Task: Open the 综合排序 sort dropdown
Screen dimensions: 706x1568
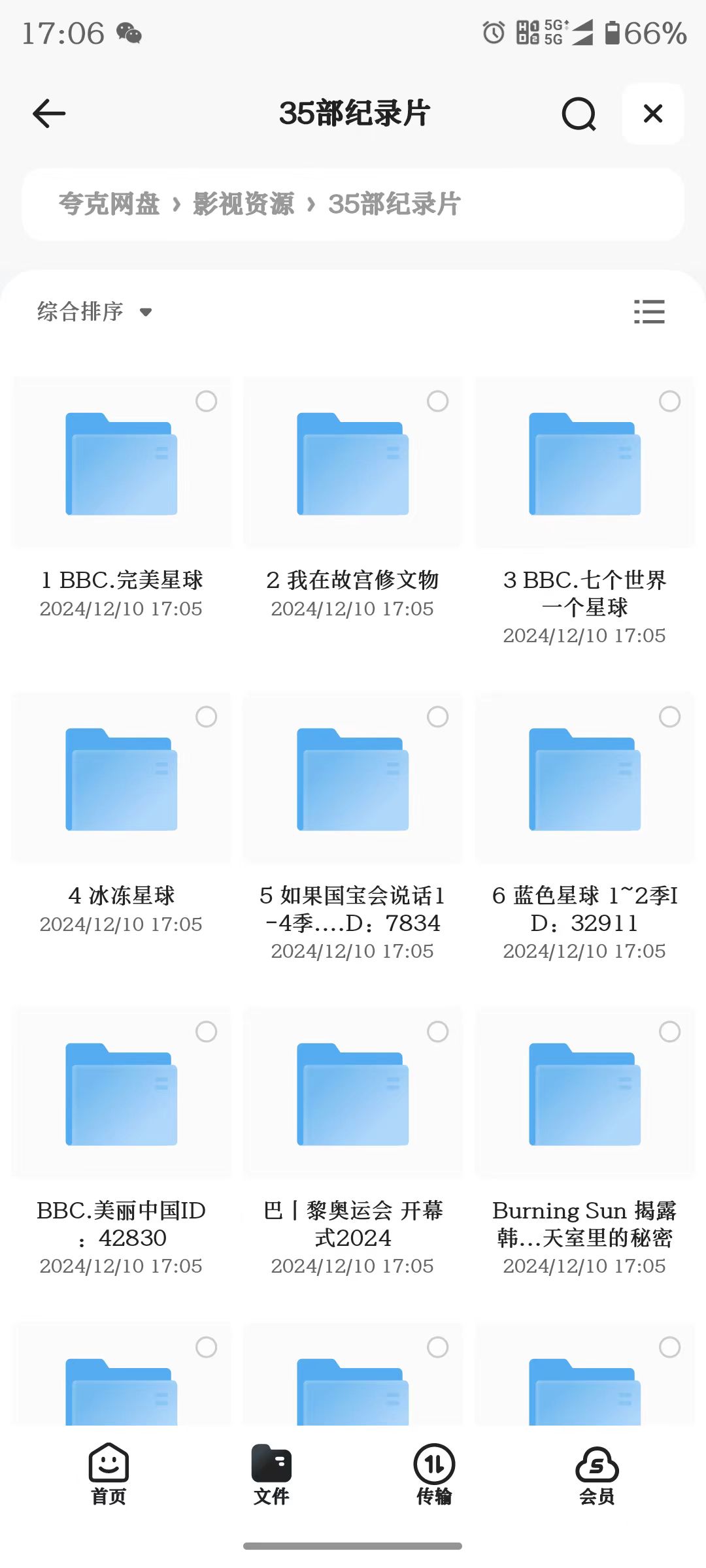Action: [x=80, y=312]
